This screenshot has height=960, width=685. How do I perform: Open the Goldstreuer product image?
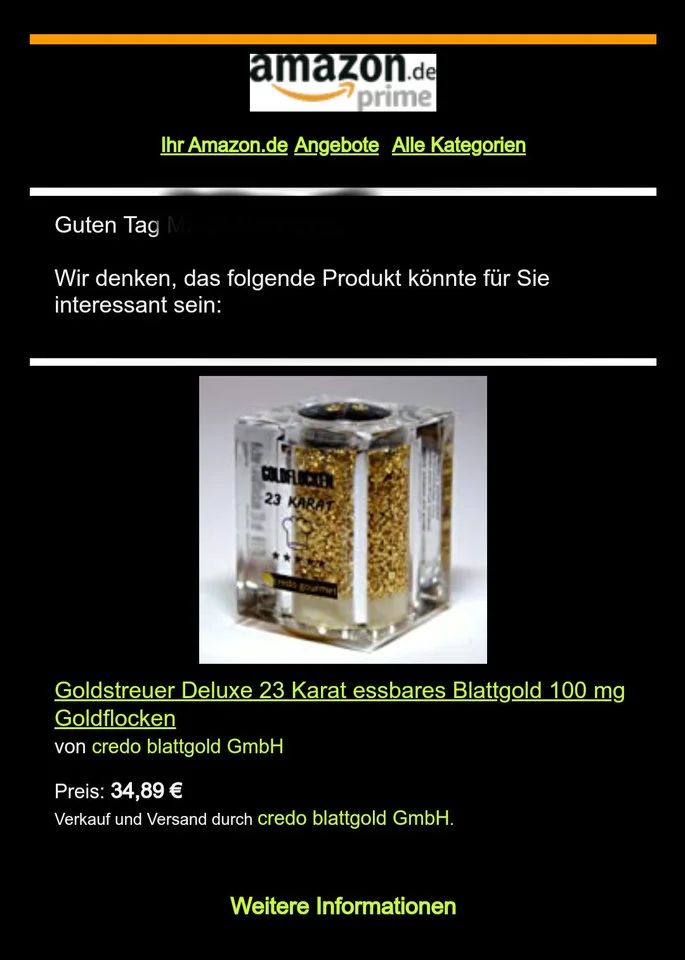coord(343,519)
